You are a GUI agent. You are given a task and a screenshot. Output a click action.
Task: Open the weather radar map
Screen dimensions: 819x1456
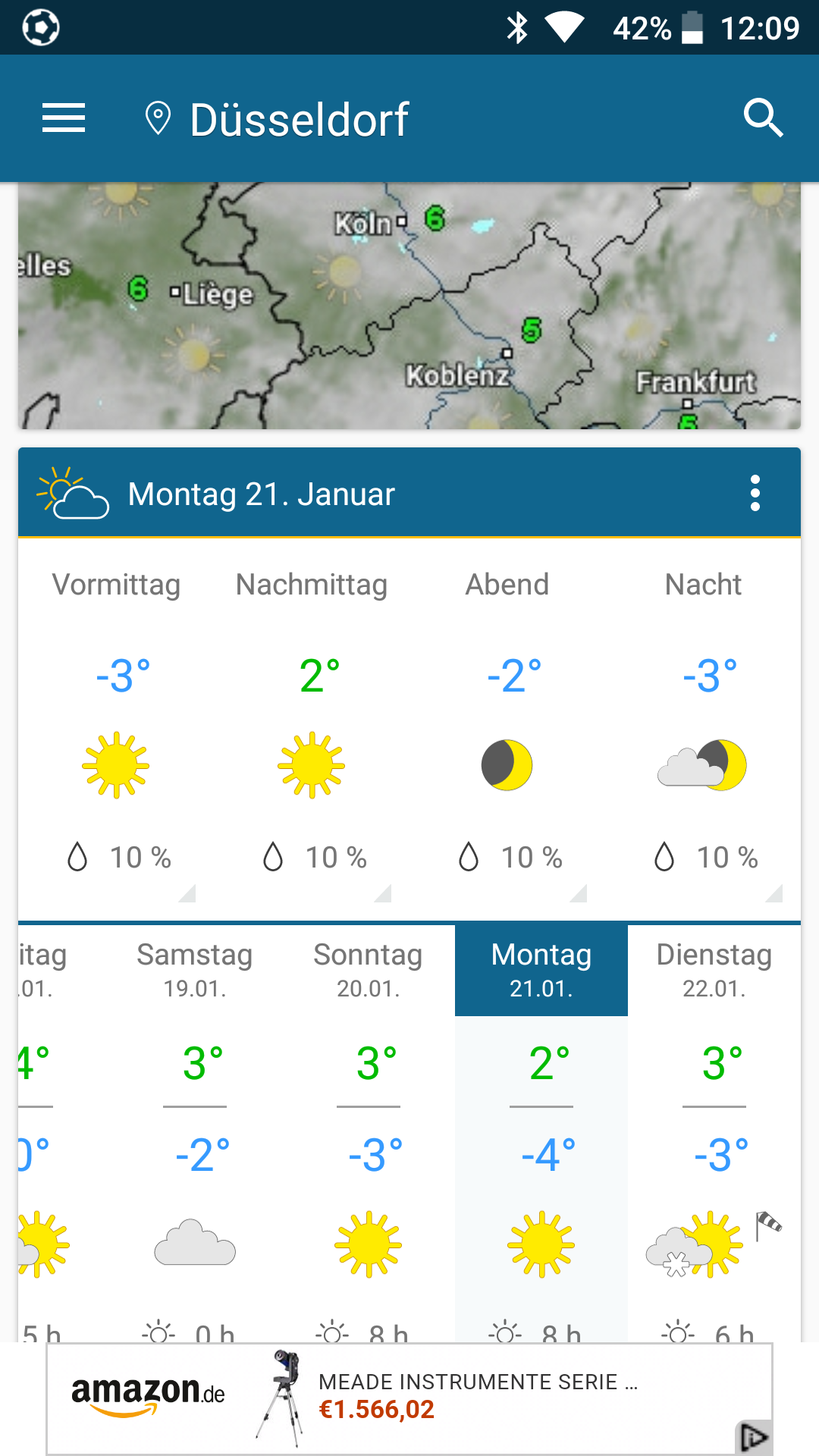point(409,306)
